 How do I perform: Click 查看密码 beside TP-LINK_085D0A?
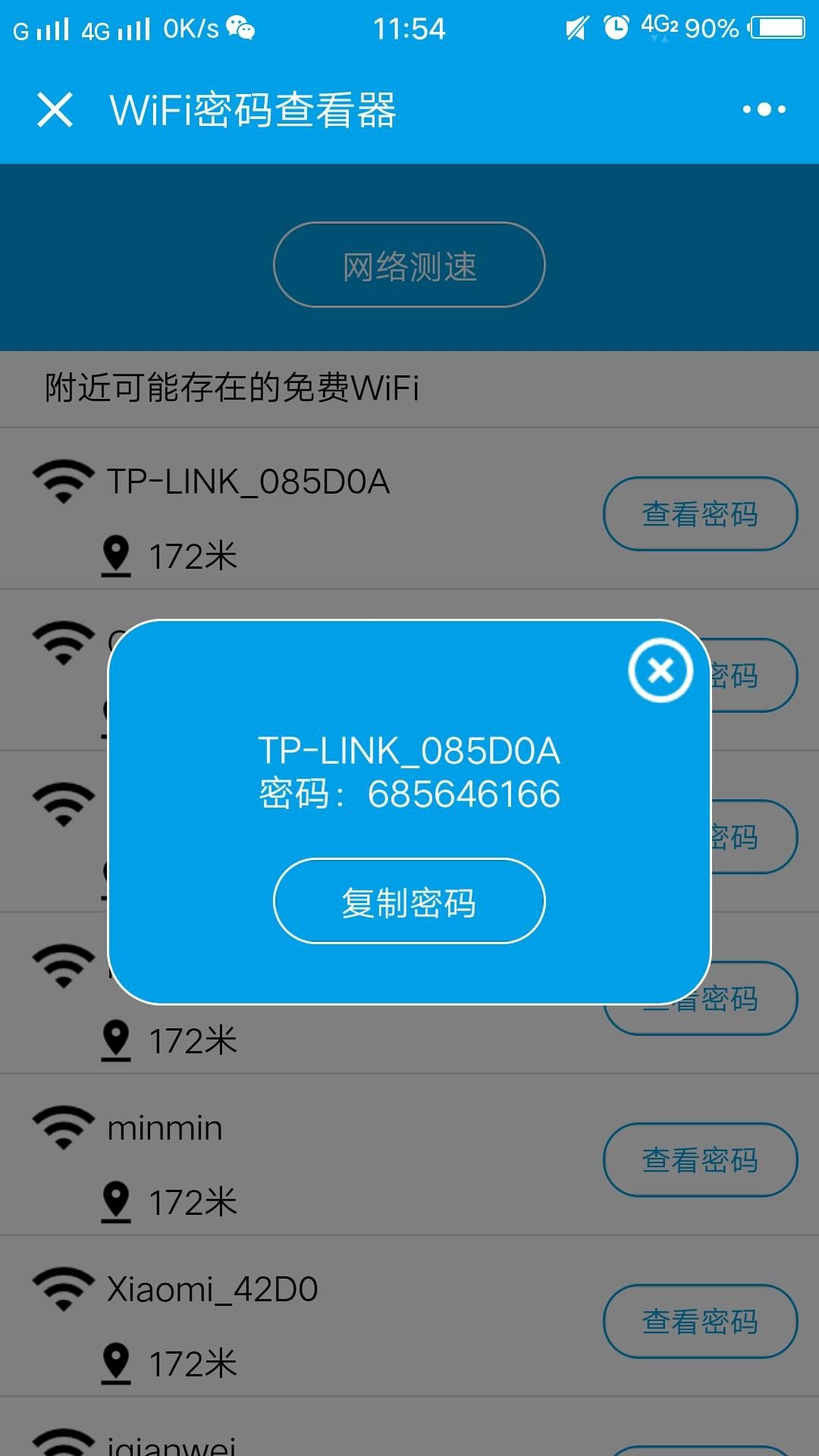pos(699,513)
